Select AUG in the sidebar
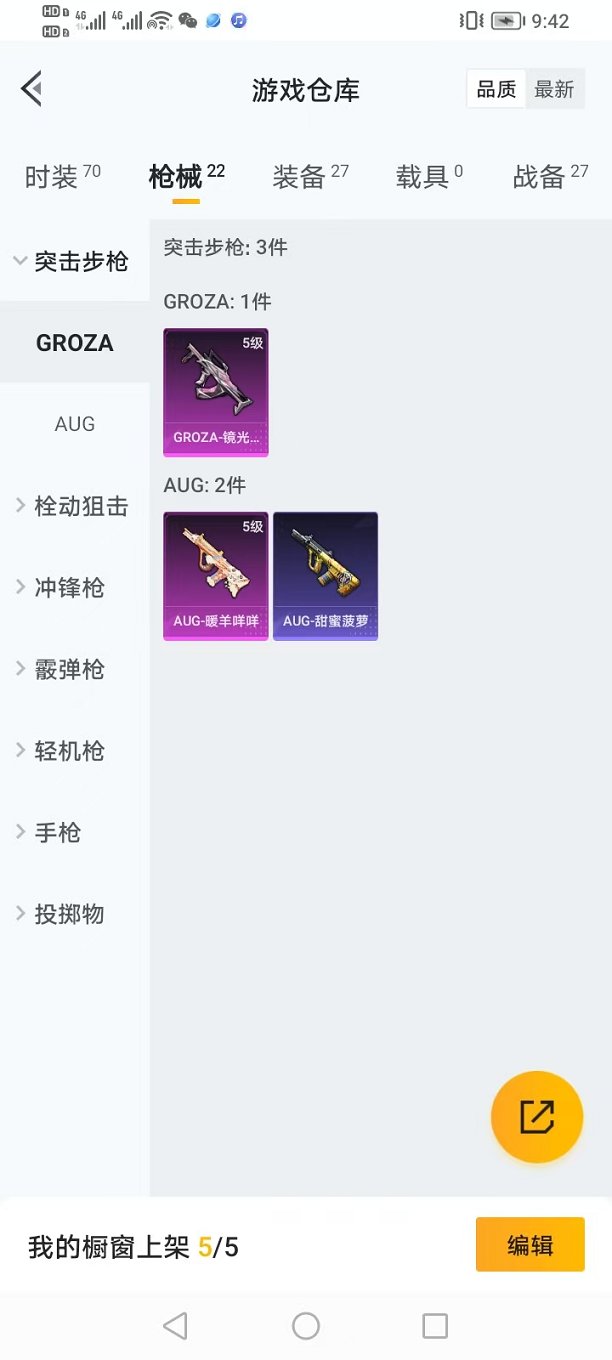The width and height of the screenshot is (612, 1360). [x=74, y=424]
